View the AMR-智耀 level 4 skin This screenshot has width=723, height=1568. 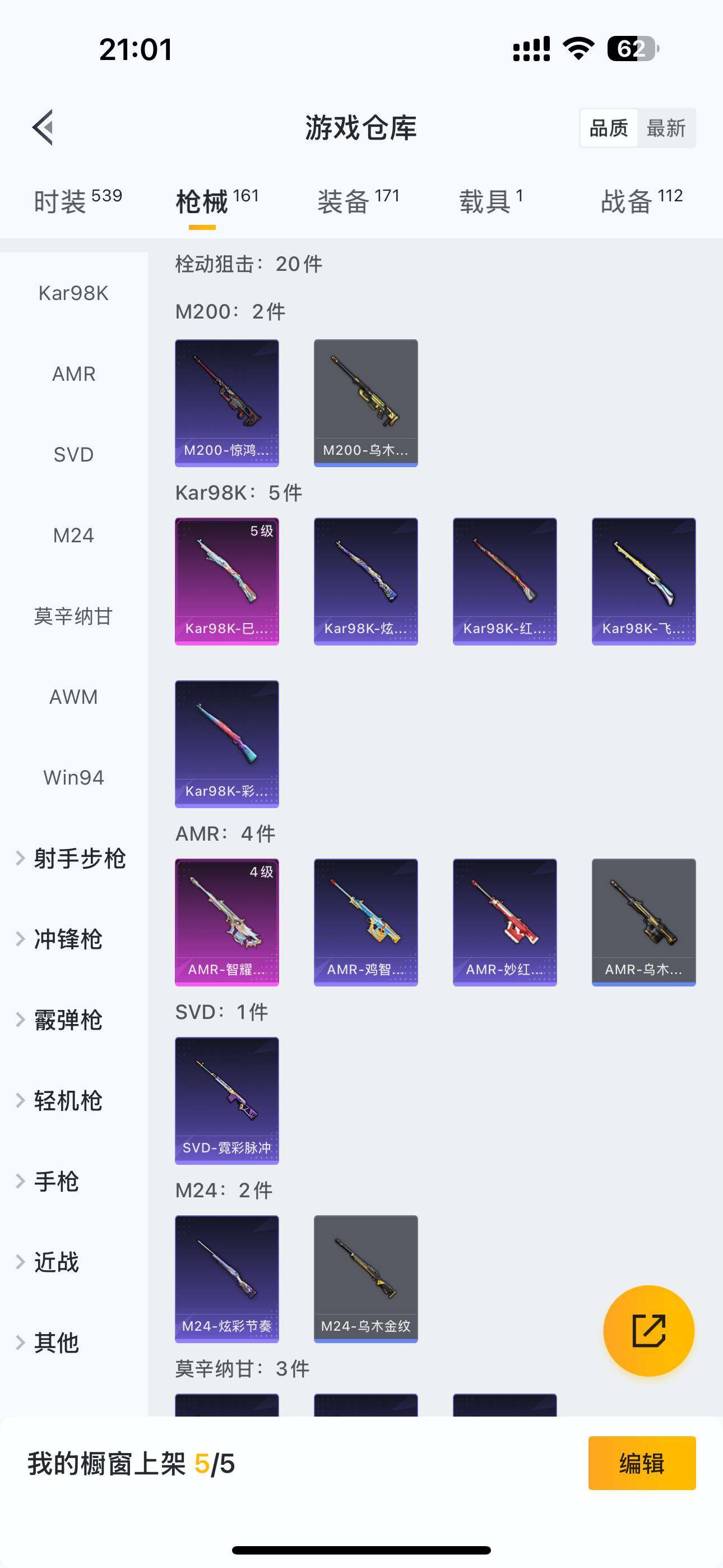point(227,922)
